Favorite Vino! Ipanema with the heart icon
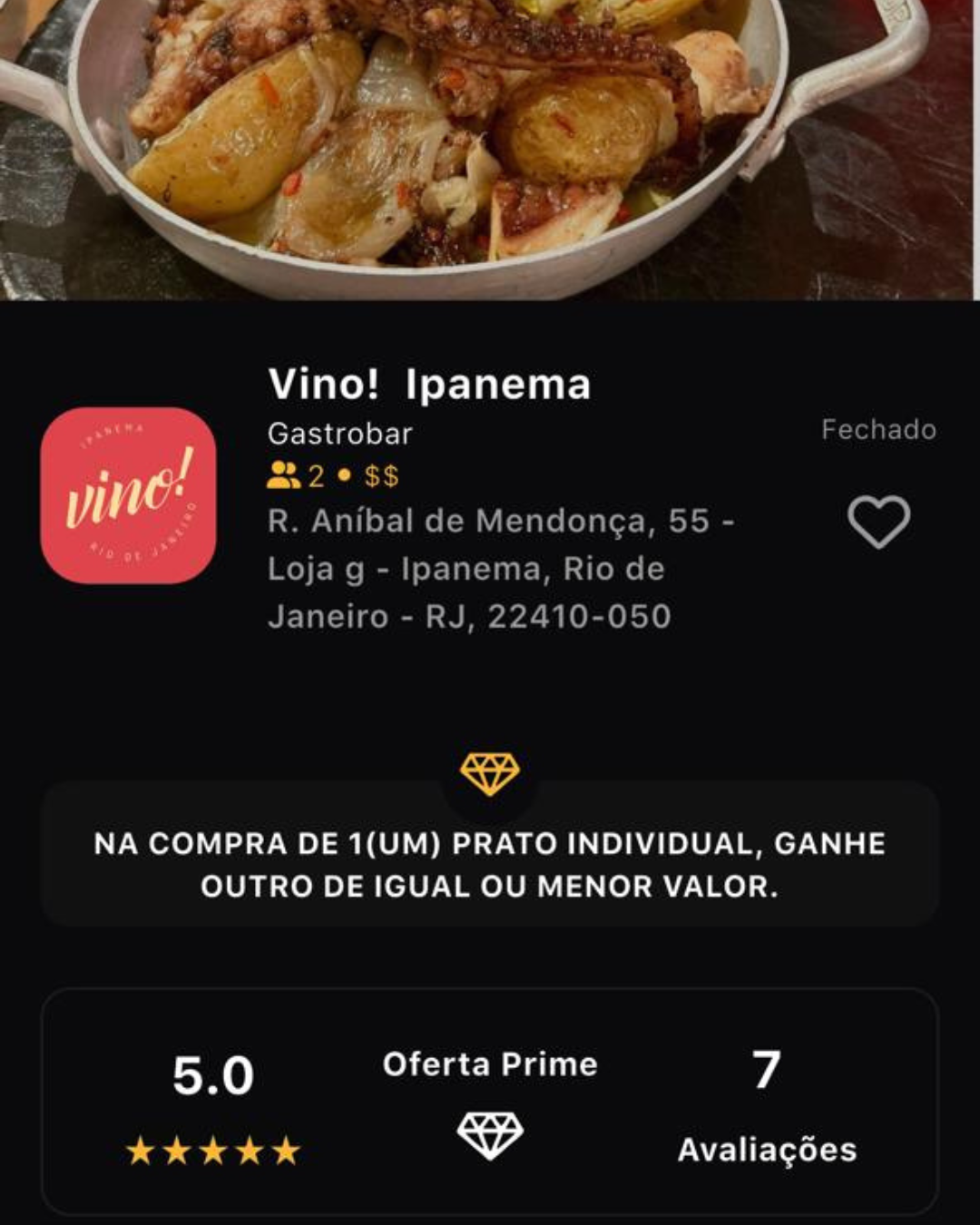Image resolution: width=980 pixels, height=1225 pixels. click(878, 522)
